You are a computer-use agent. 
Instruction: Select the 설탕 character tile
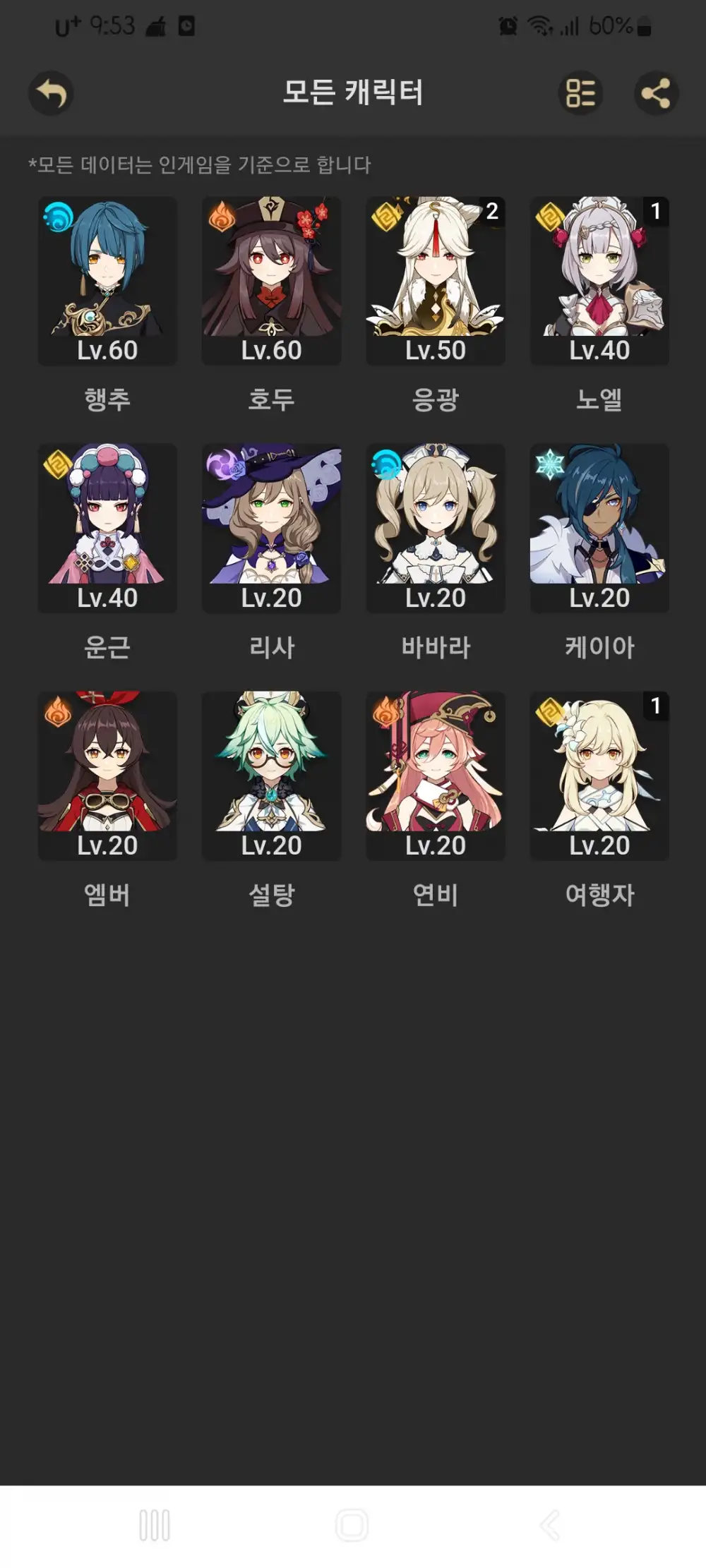271,776
